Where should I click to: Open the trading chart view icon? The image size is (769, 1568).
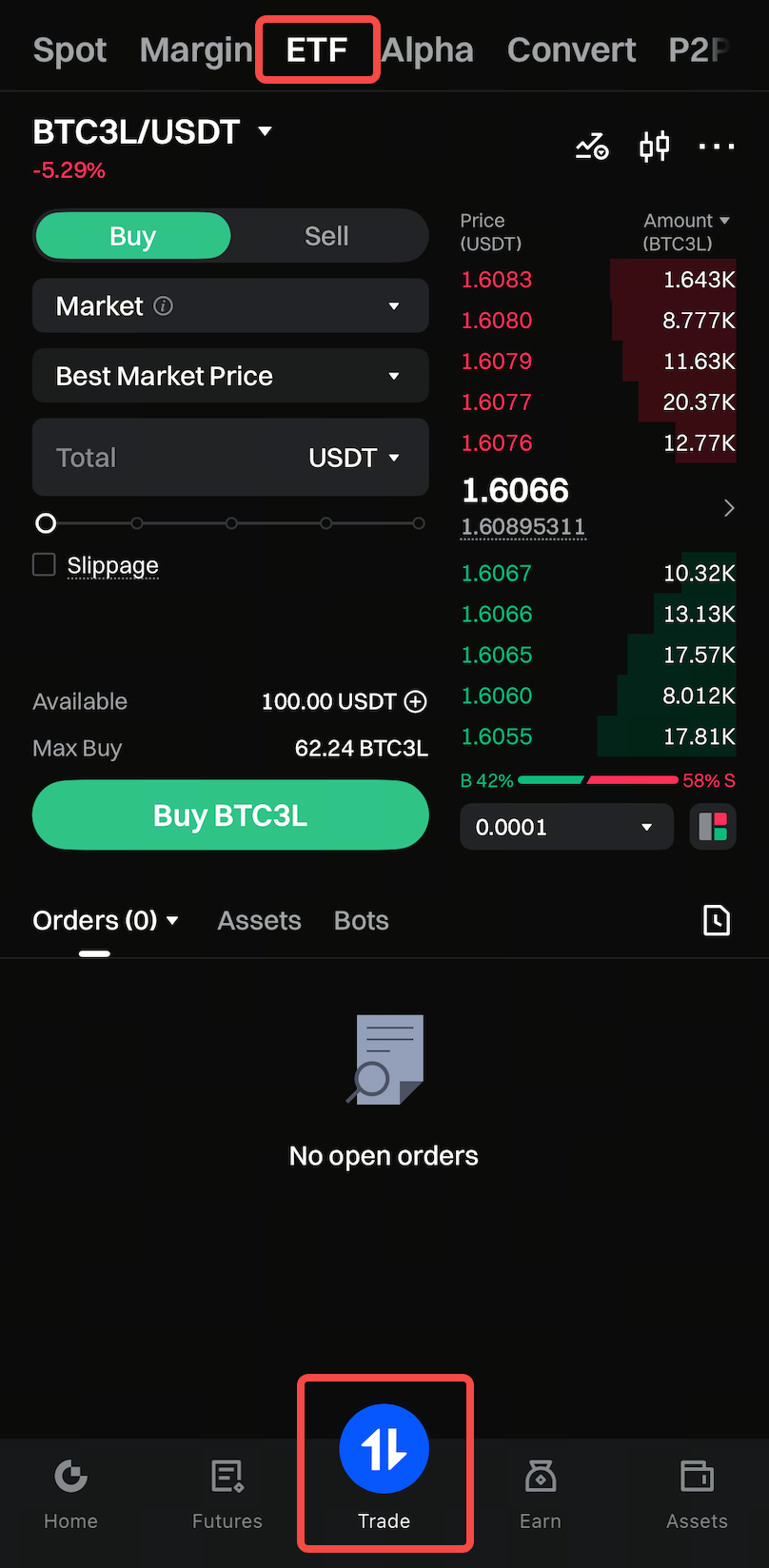point(591,147)
